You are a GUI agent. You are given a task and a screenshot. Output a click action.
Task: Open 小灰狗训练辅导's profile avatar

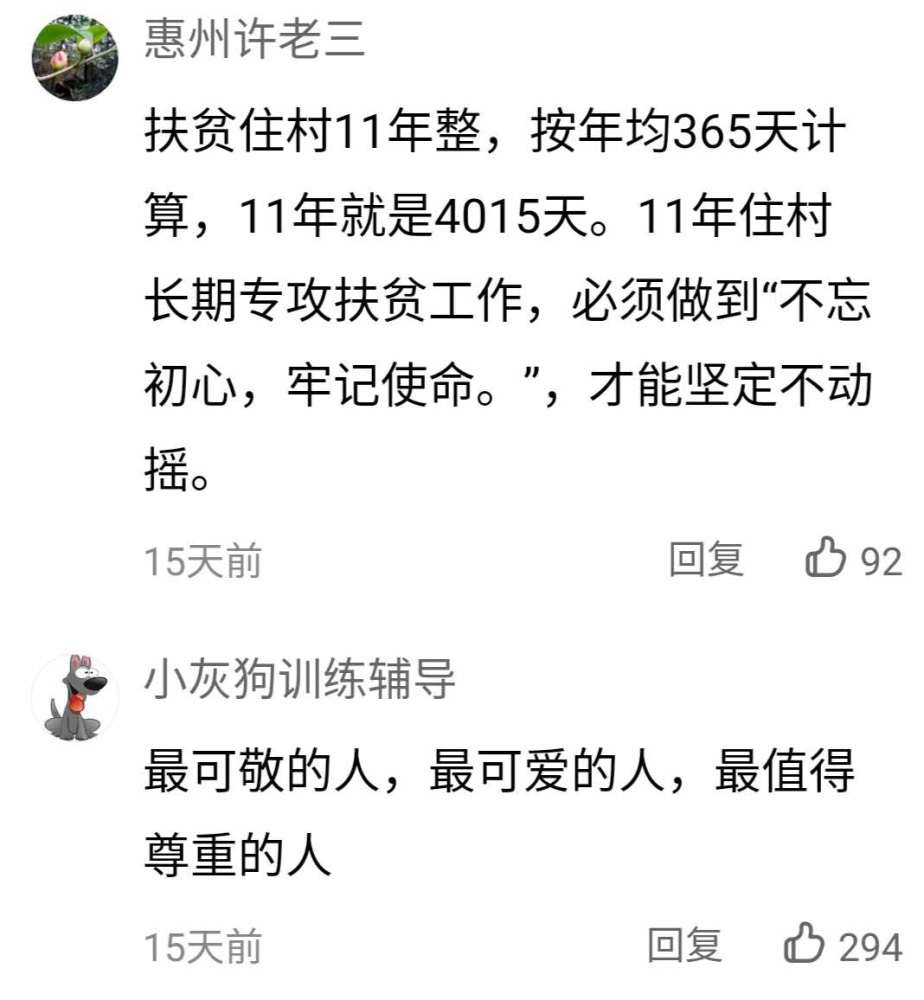pos(75,697)
